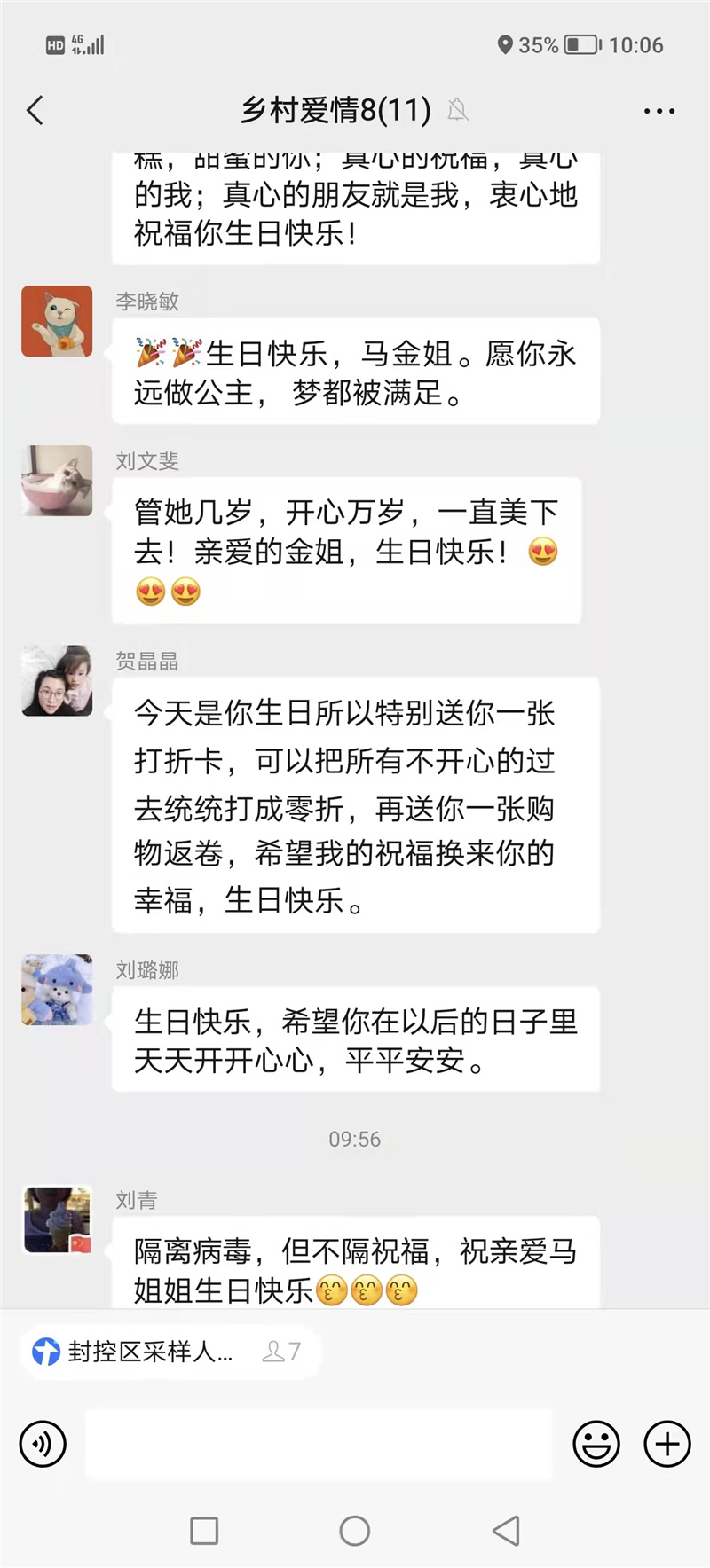Go back from the group chat

tap(35, 111)
